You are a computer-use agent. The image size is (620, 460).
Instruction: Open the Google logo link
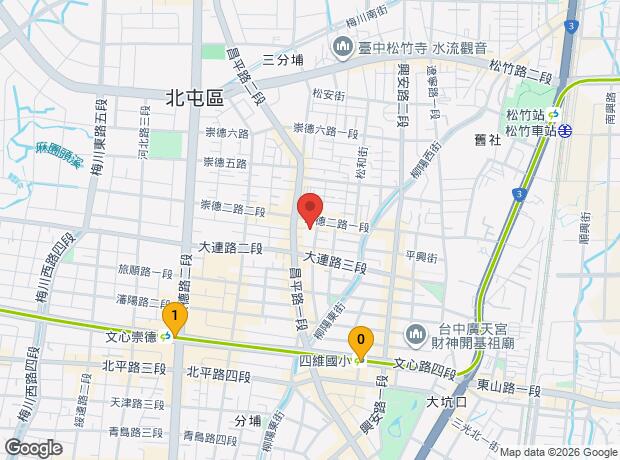click(34, 448)
